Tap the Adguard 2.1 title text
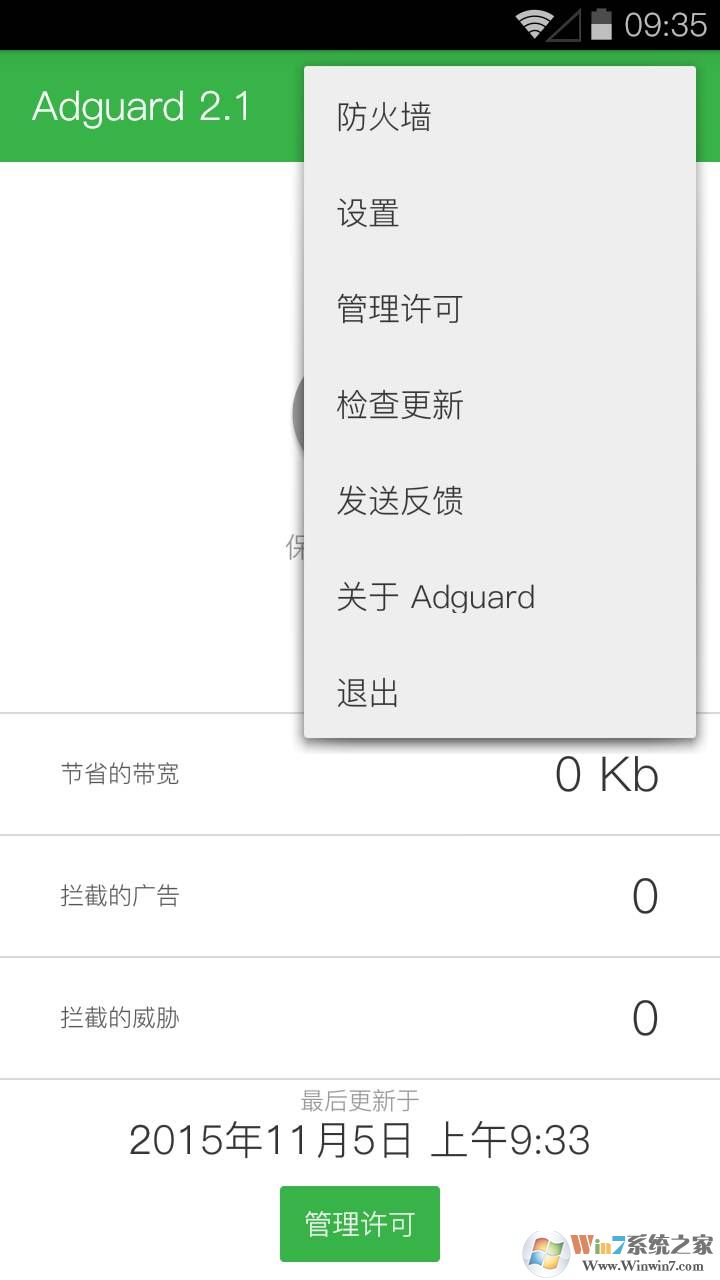The width and height of the screenshot is (720, 1280). pos(140,107)
